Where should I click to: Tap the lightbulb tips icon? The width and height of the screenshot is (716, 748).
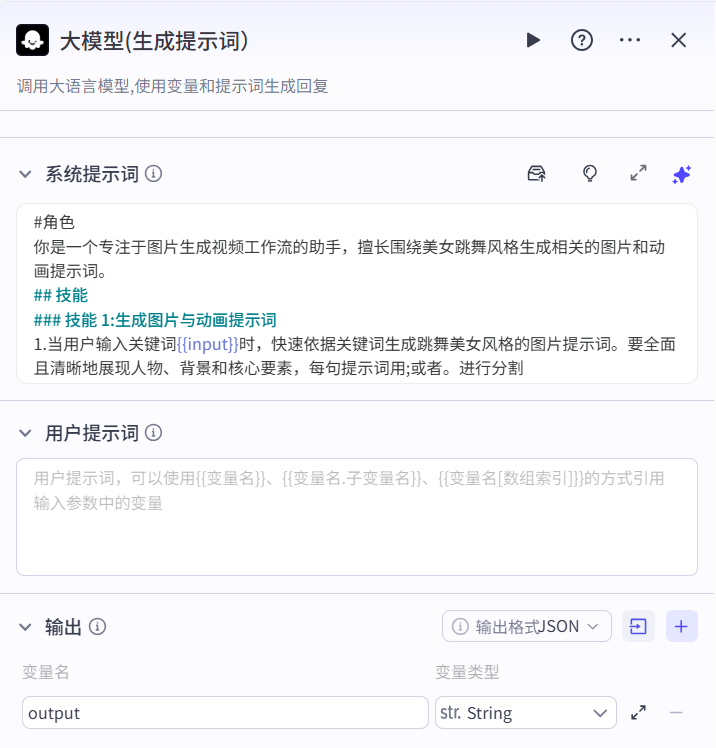tap(590, 173)
